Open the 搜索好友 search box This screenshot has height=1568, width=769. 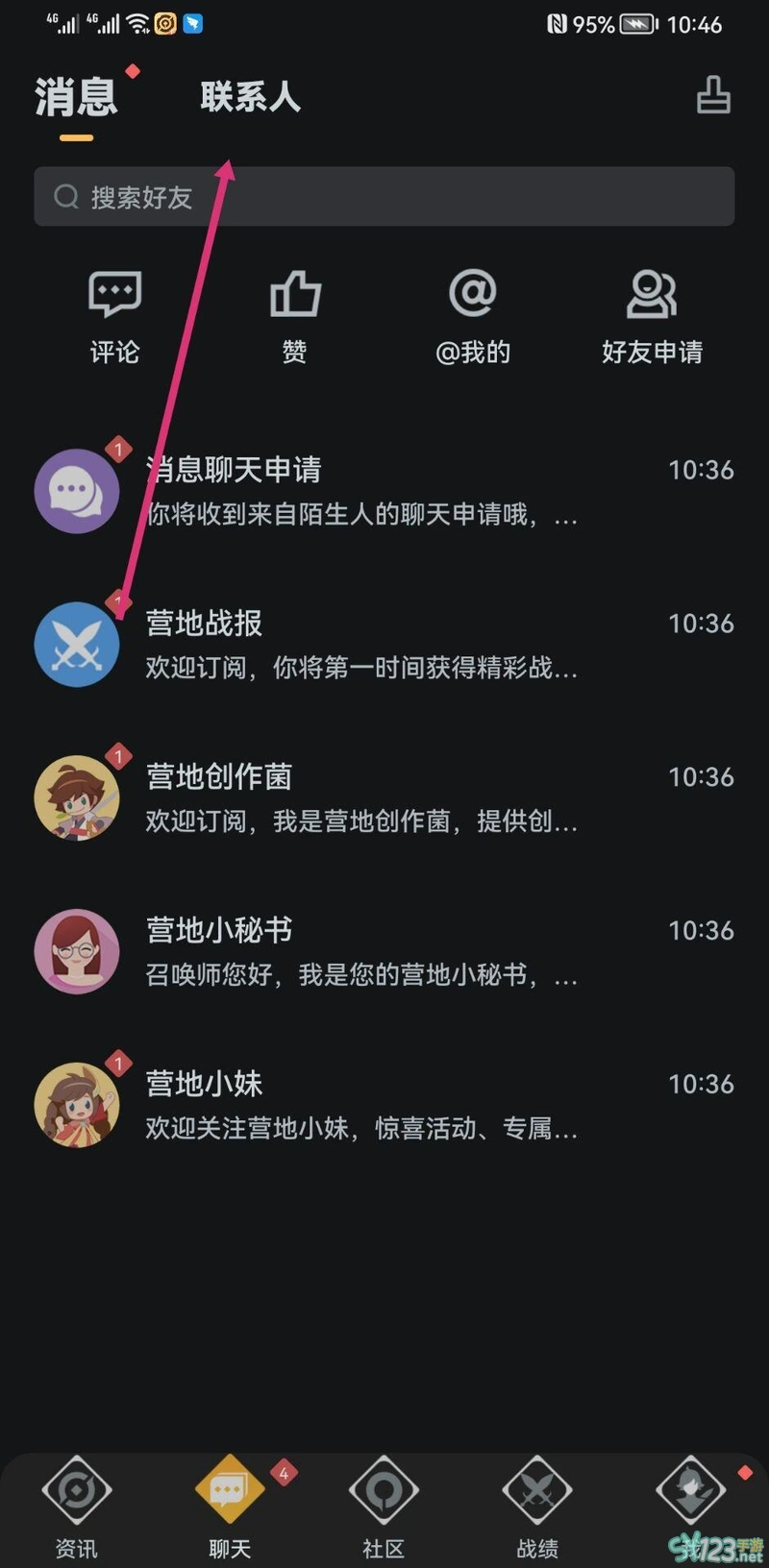(384, 197)
